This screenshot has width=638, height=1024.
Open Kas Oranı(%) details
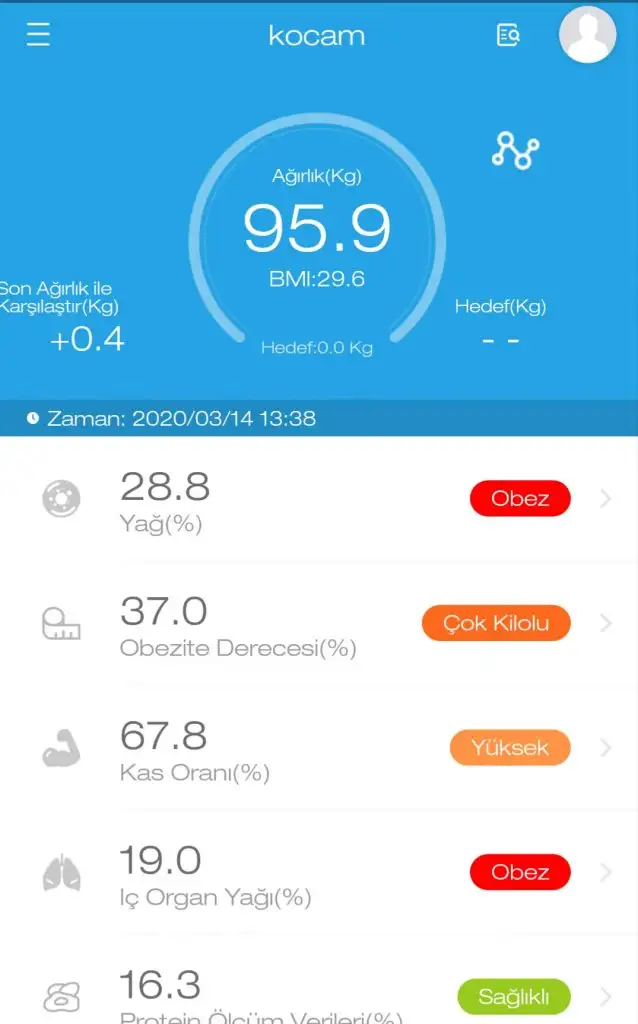[319, 748]
